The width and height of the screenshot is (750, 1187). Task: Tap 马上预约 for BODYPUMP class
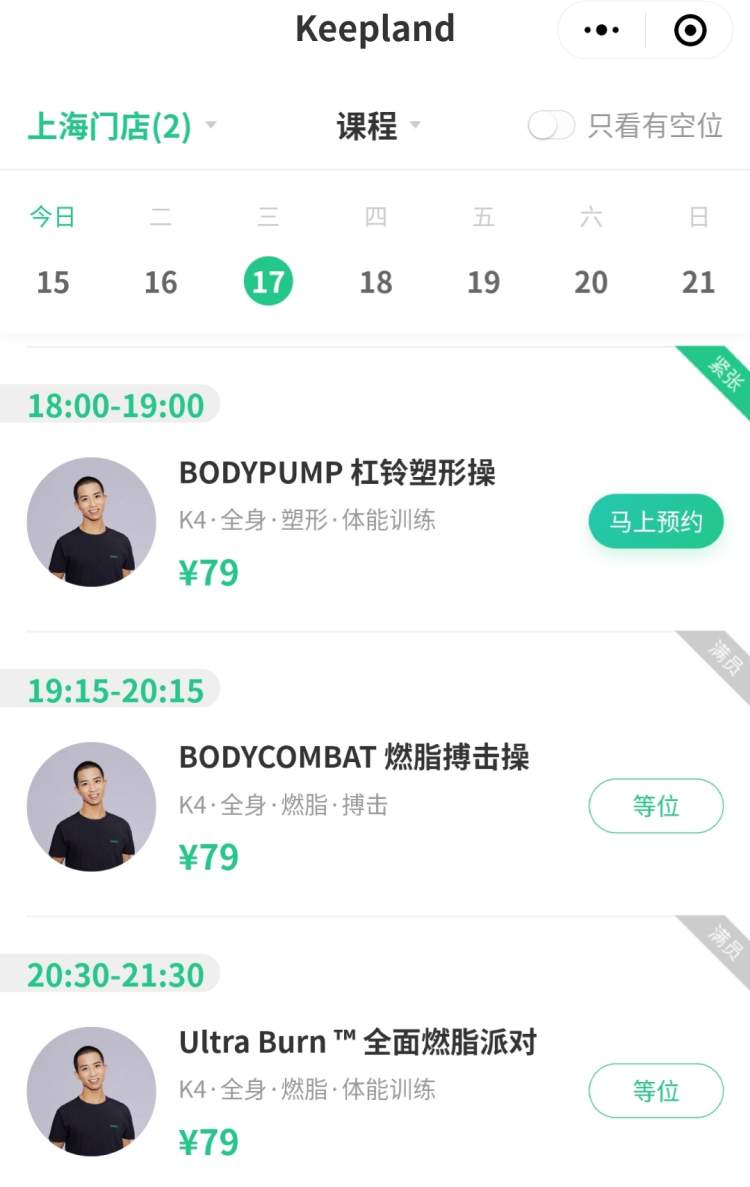tap(655, 521)
